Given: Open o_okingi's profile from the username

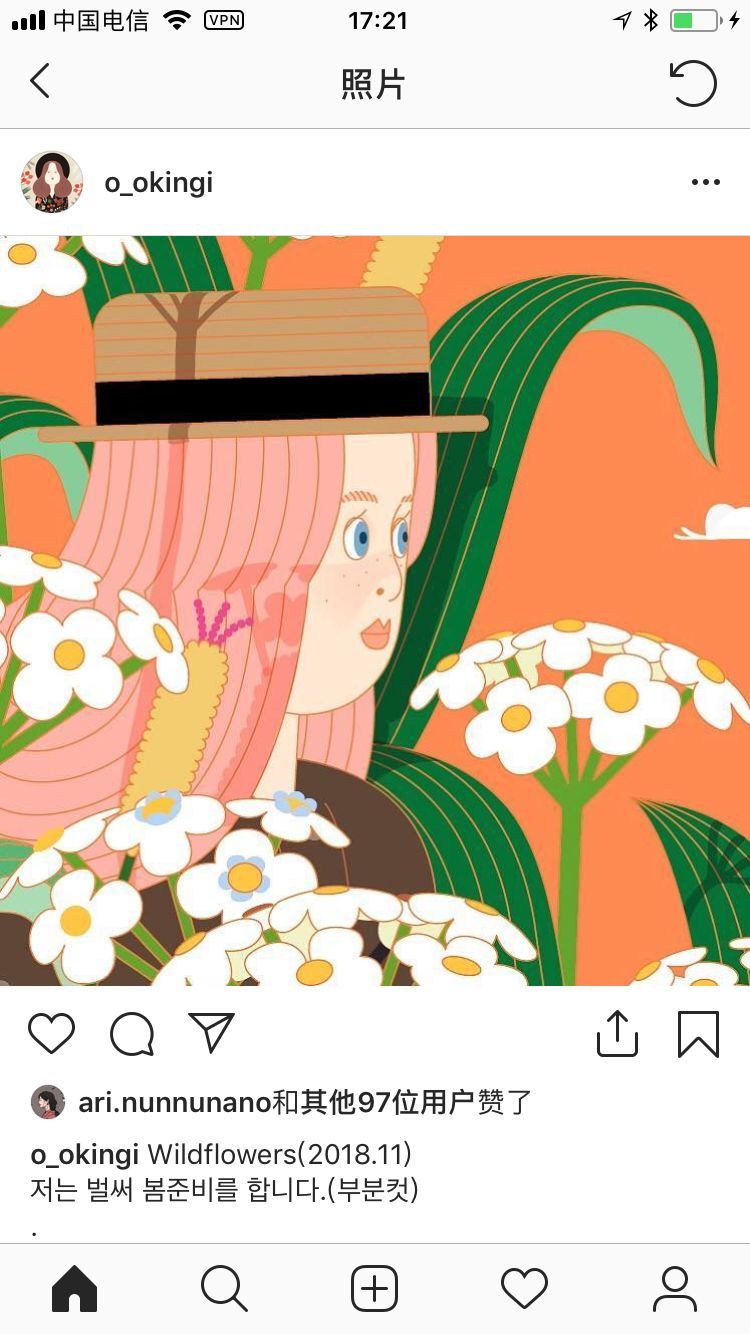Looking at the screenshot, I should click(x=158, y=183).
